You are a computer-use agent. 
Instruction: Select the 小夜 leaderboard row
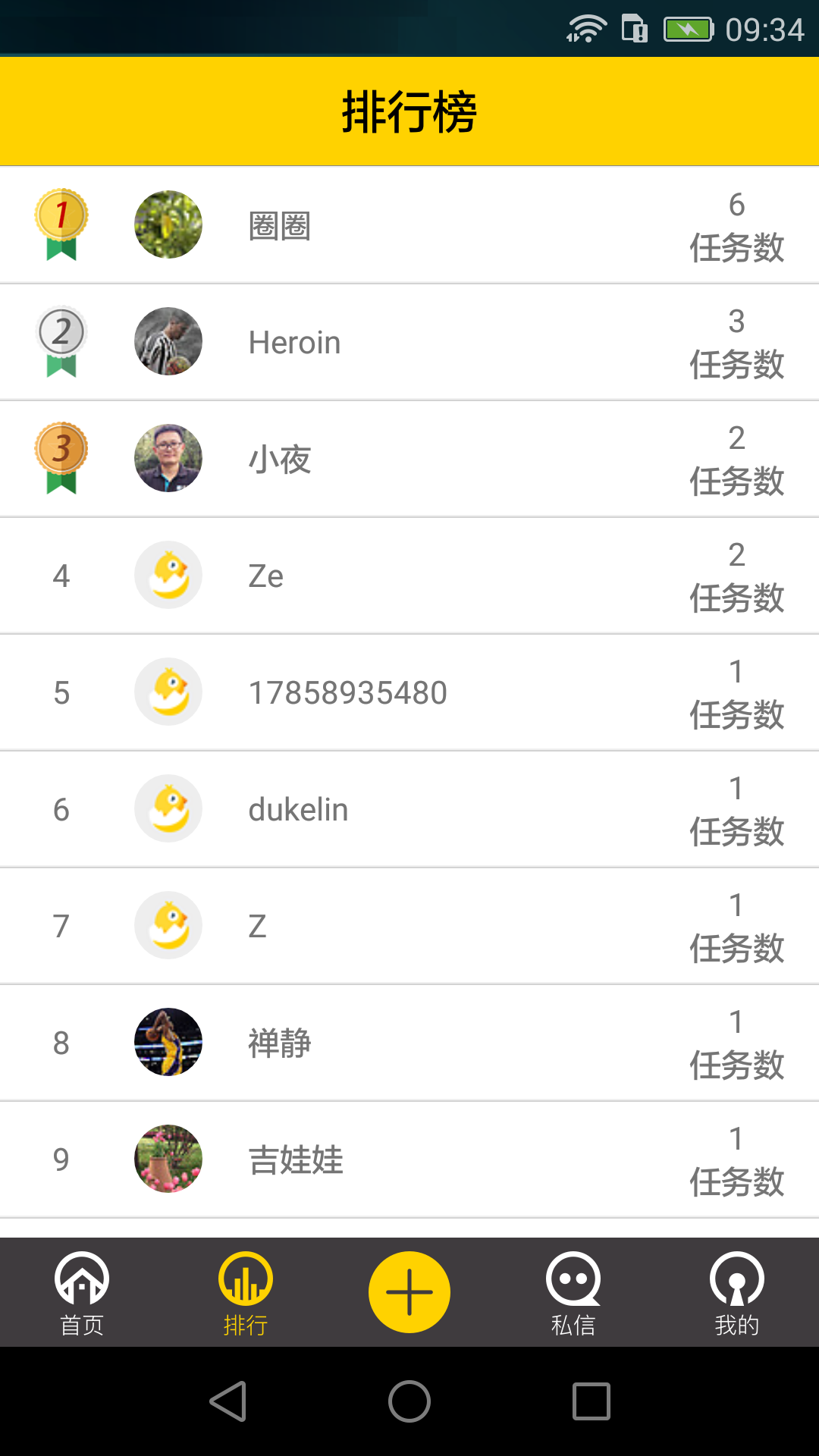point(409,459)
